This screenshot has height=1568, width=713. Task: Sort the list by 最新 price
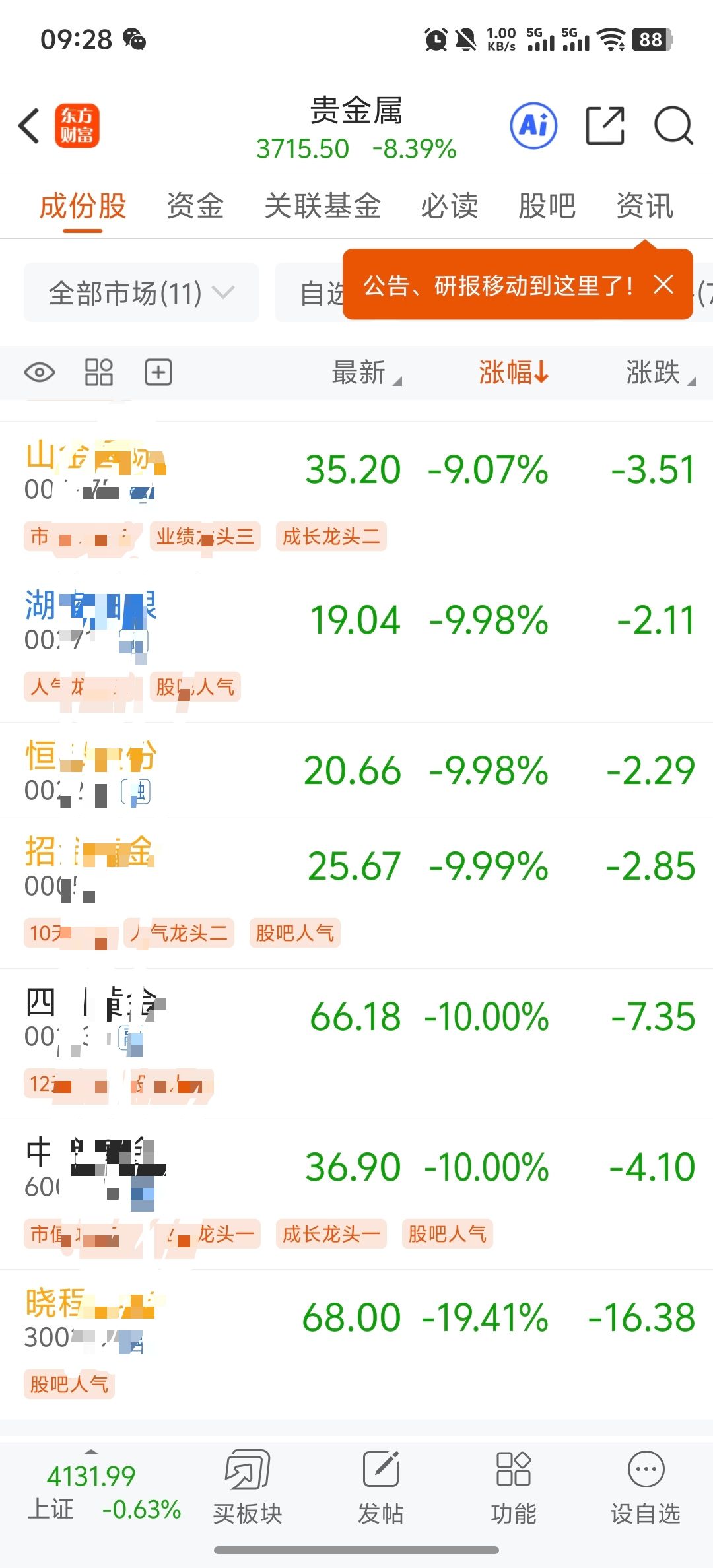tap(365, 372)
